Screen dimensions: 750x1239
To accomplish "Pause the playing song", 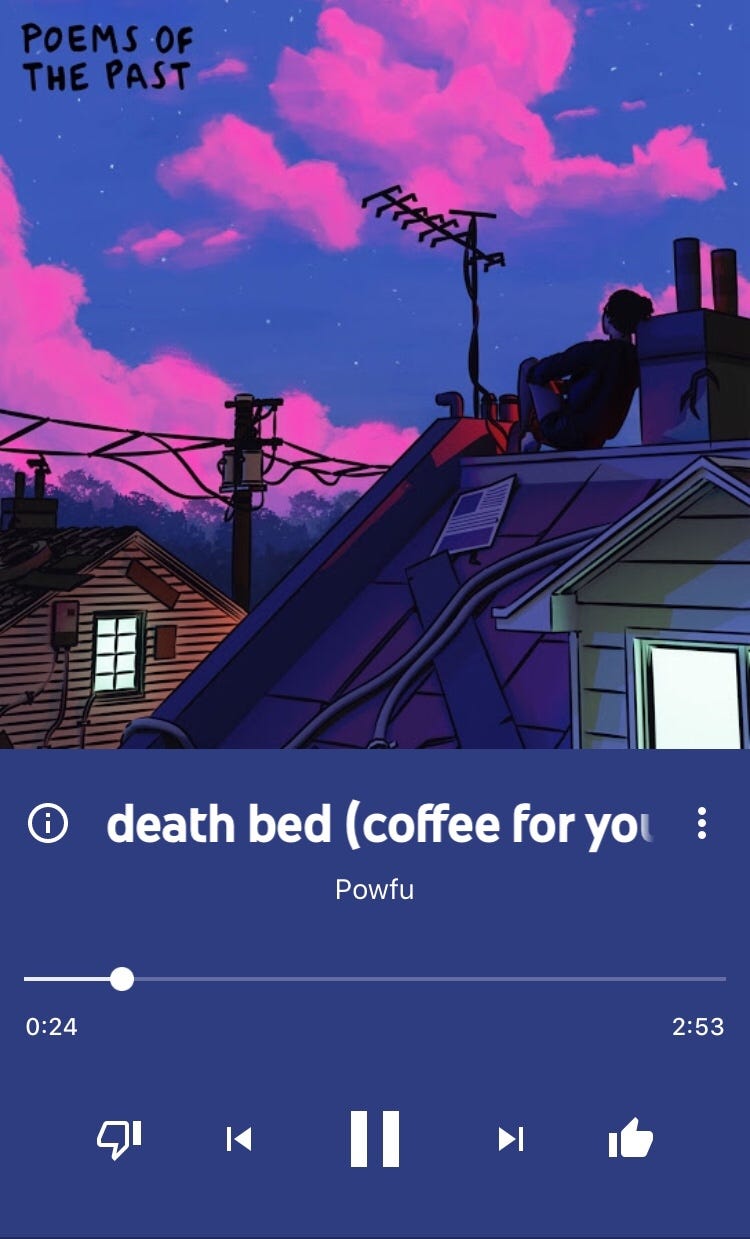I will [x=375, y=1138].
